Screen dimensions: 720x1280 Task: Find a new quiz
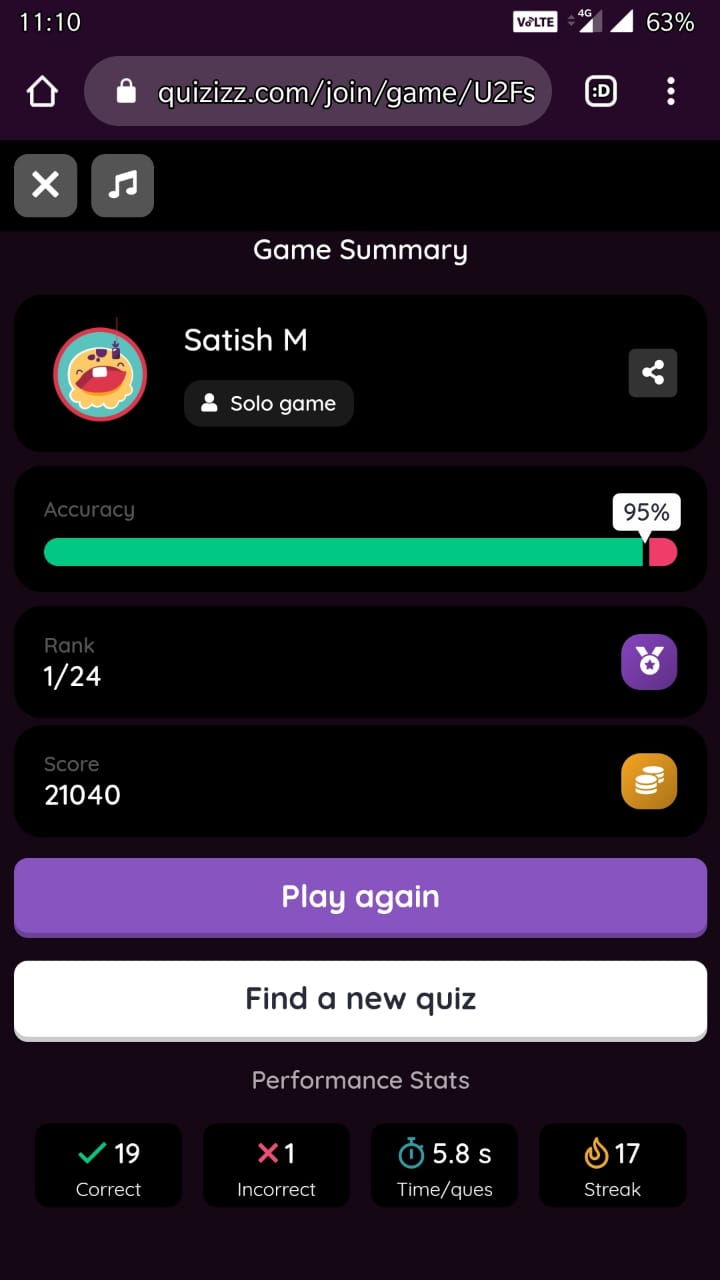[360, 999]
